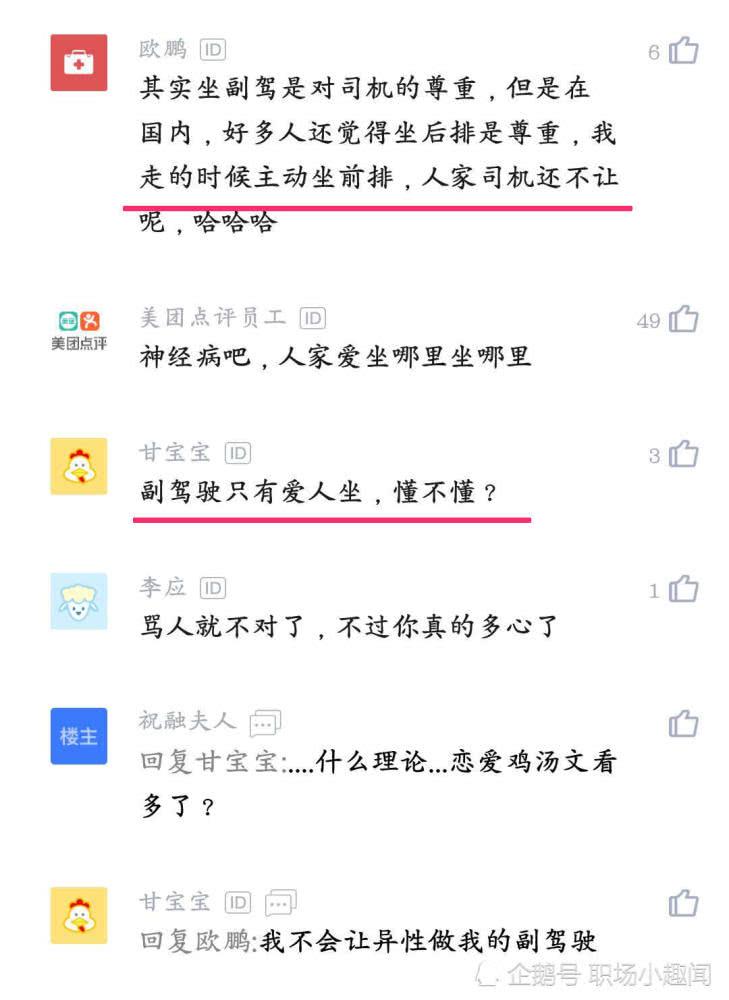Open 甘宝宝's avatar on the 副驾驶只有爱人坐 comment

[79, 466]
